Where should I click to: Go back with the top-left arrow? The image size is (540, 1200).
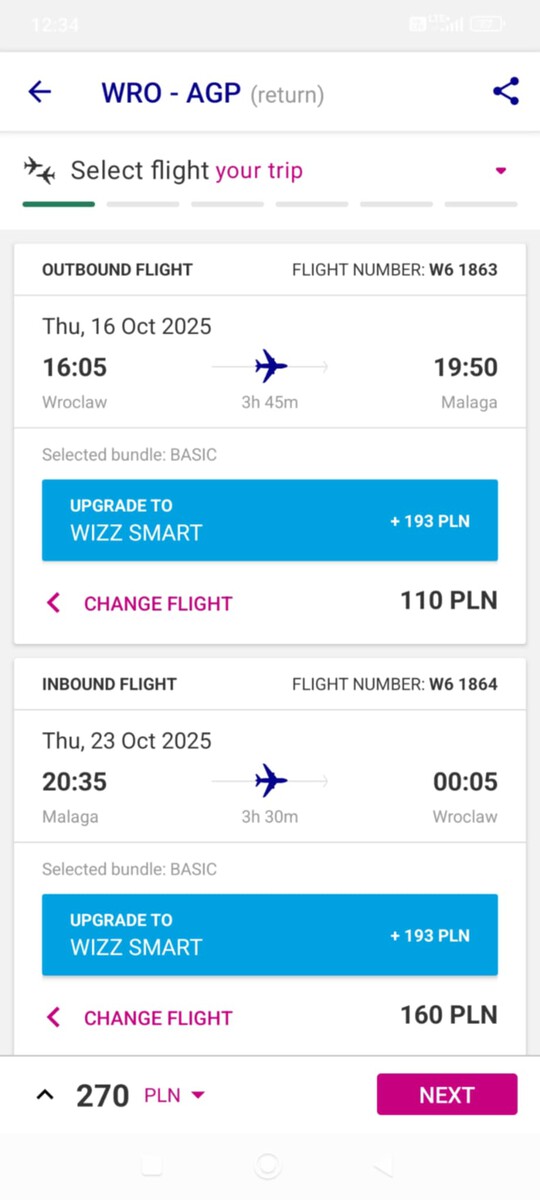coord(39,92)
